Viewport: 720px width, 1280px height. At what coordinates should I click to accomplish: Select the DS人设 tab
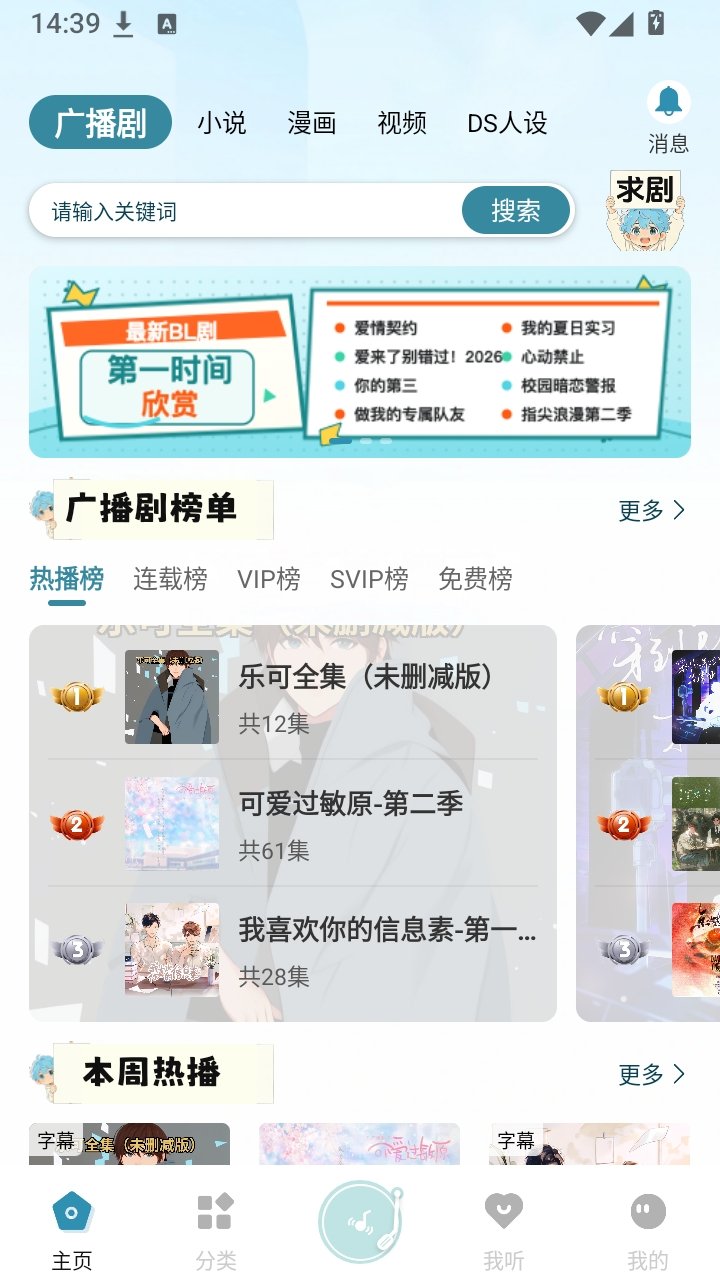click(x=507, y=123)
